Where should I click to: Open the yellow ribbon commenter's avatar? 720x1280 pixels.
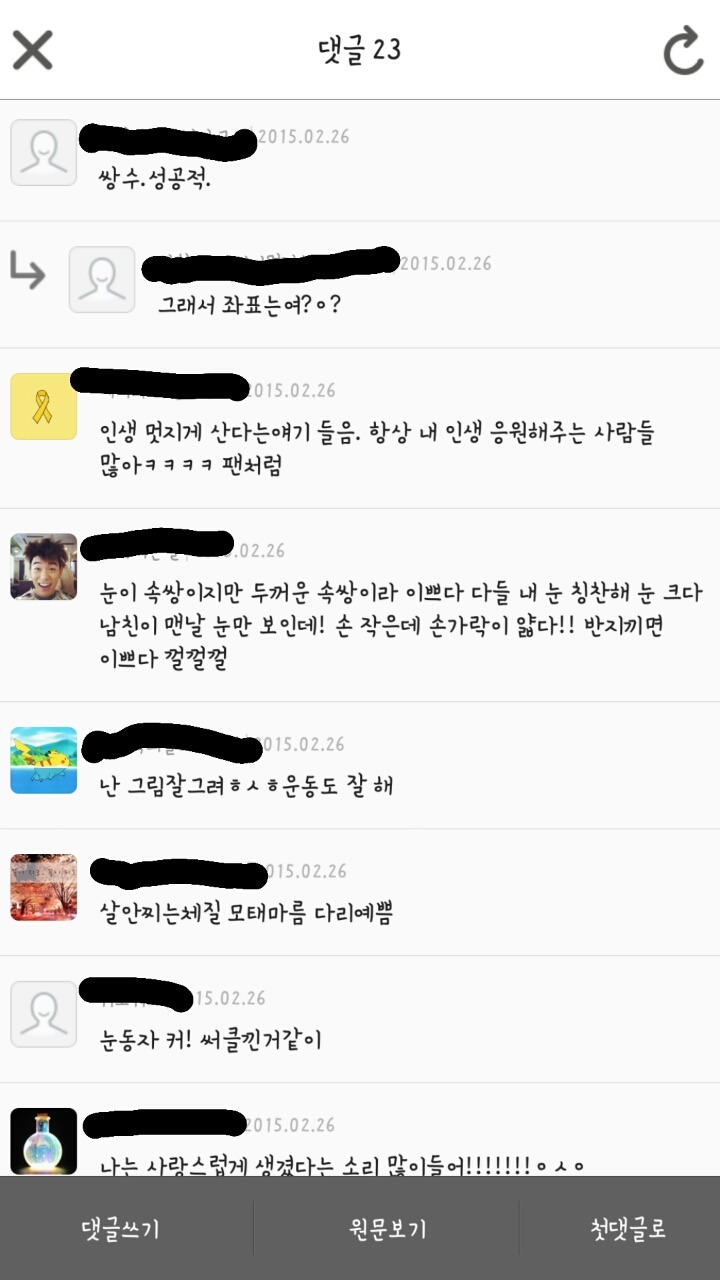coord(44,407)
